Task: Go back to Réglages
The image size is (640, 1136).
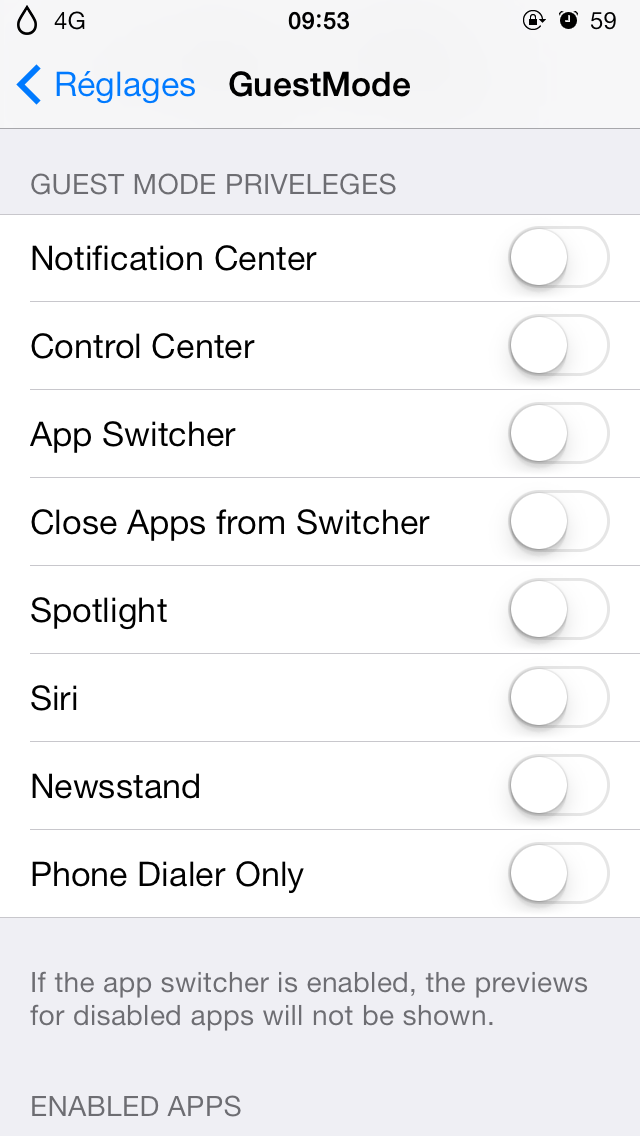Action: [106, 85]
